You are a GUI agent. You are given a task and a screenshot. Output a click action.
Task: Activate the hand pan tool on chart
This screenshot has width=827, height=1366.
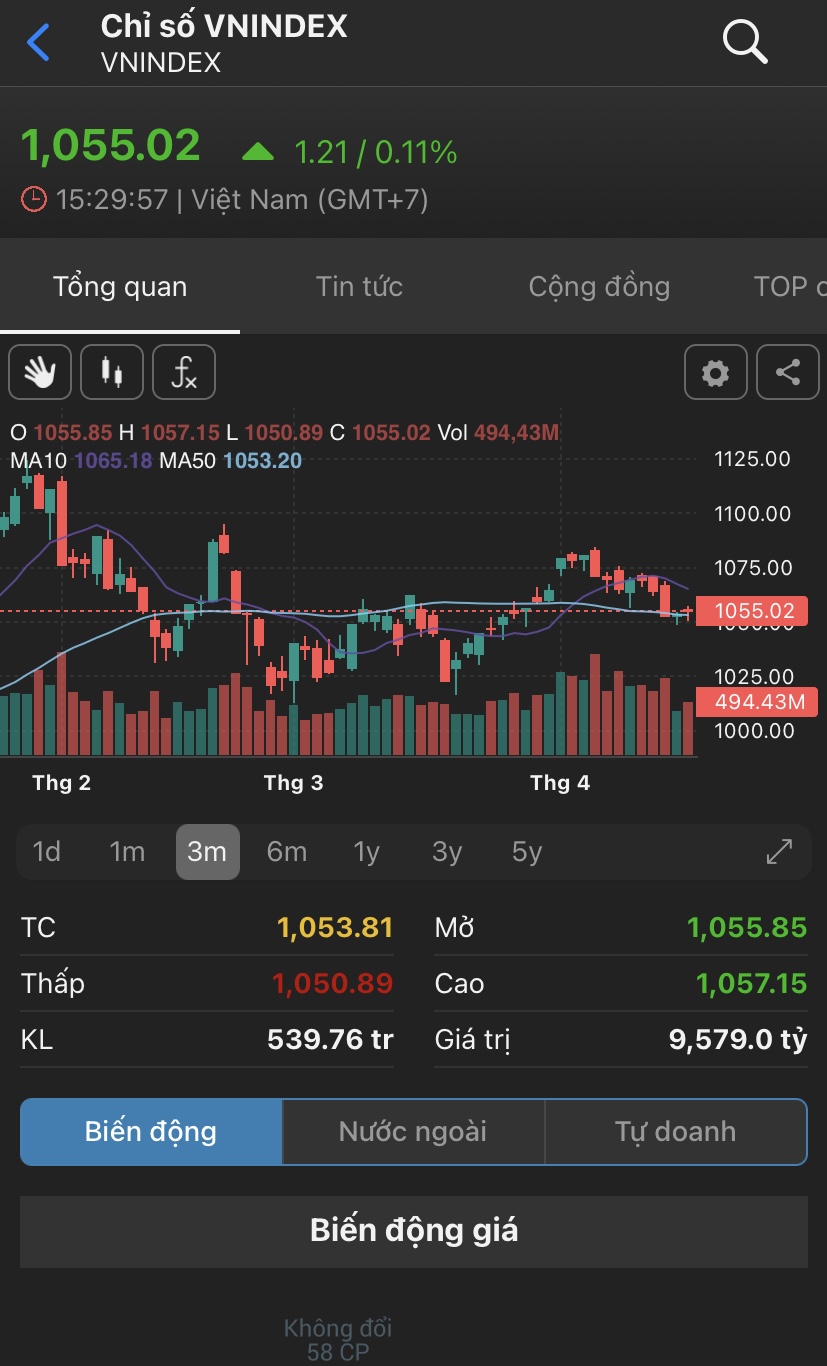click(x=40, y=373)
